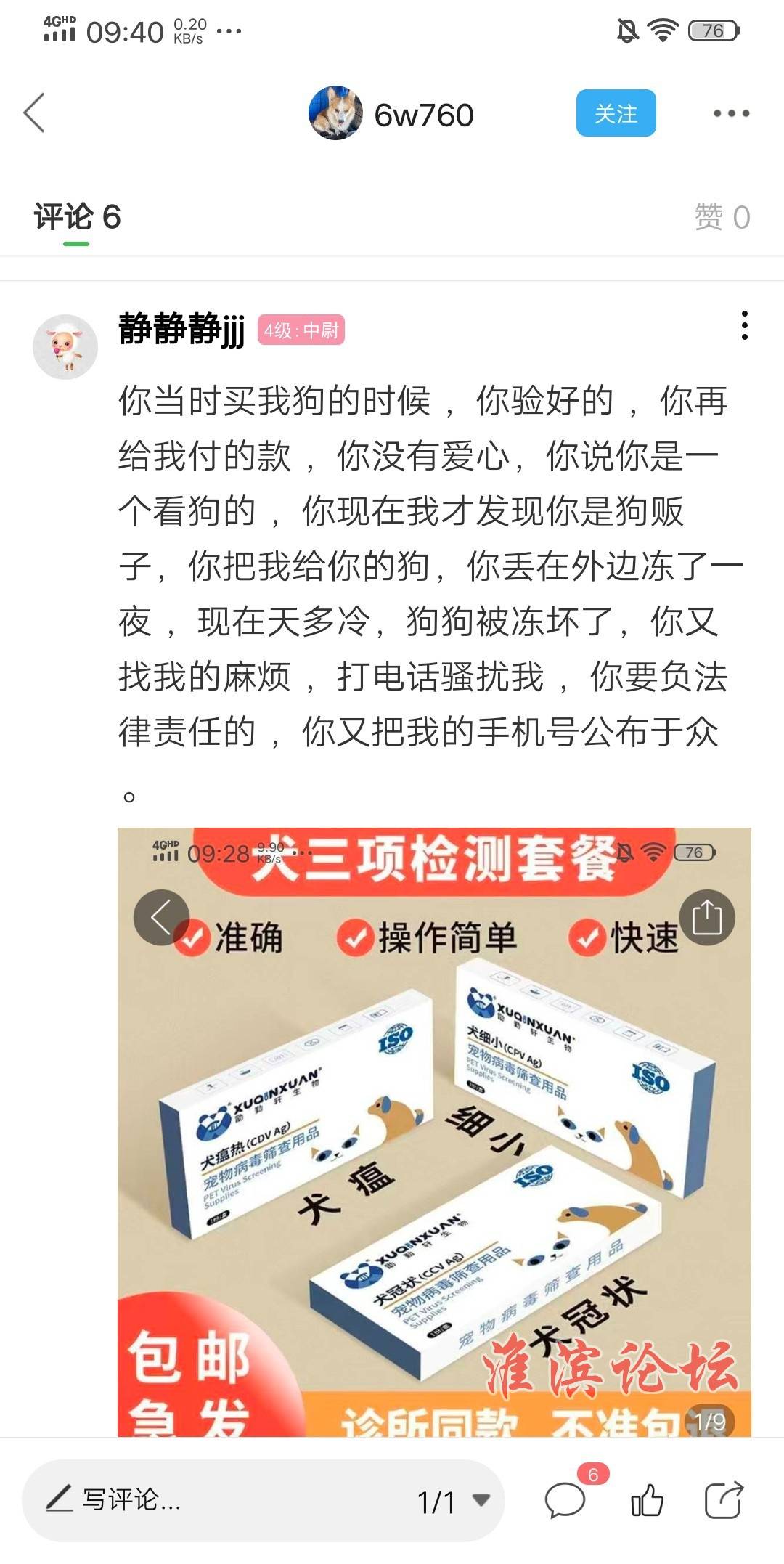Open the attached image in the comment
Viewport: 784px width, 1564px height.
(x=434, y=1133)
